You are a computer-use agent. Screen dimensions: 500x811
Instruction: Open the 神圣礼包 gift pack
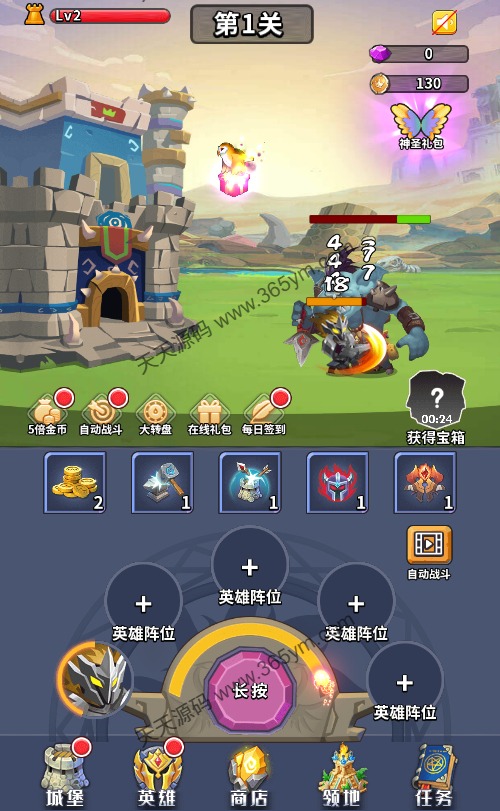(420, 126)
